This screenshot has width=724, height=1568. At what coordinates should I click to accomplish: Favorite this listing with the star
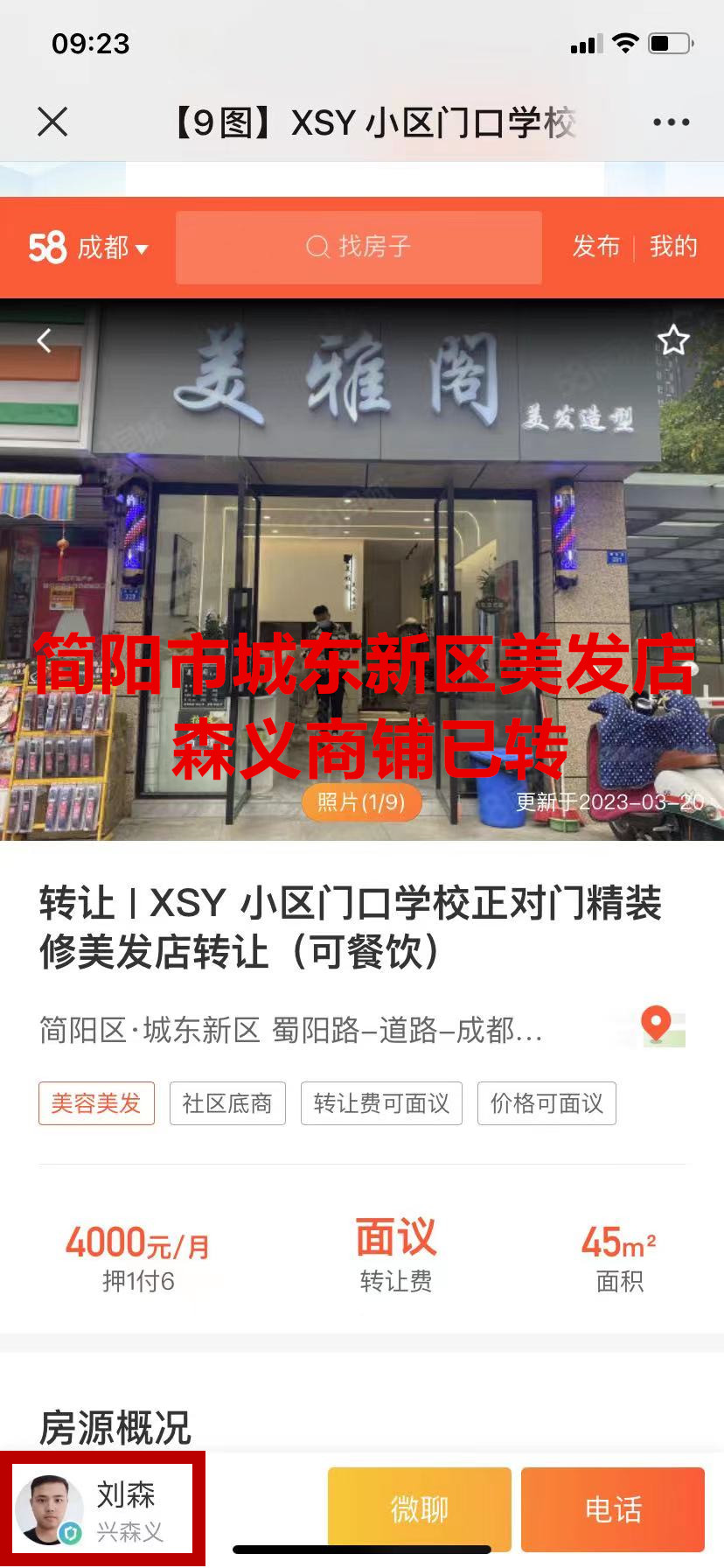[x=673, y=340]
